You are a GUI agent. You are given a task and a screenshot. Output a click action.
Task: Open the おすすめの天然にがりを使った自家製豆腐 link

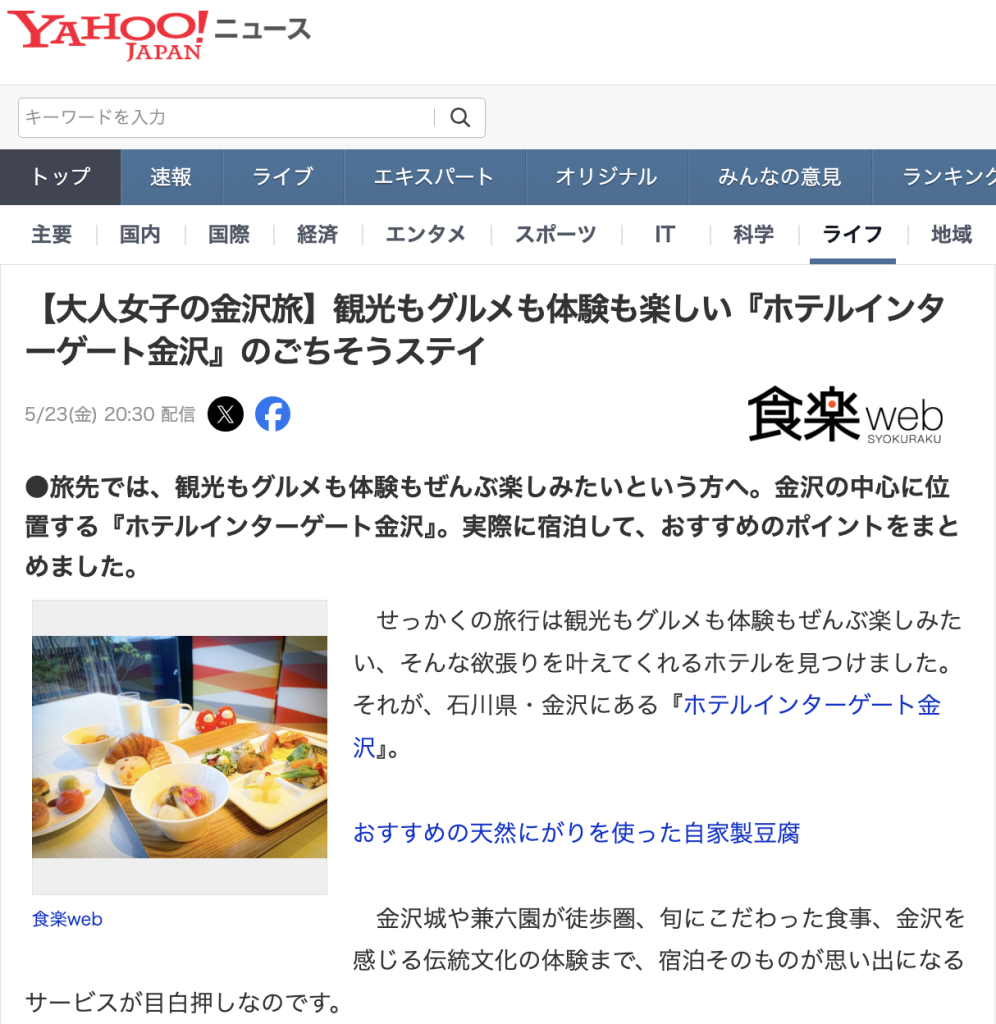coord(576,833)
